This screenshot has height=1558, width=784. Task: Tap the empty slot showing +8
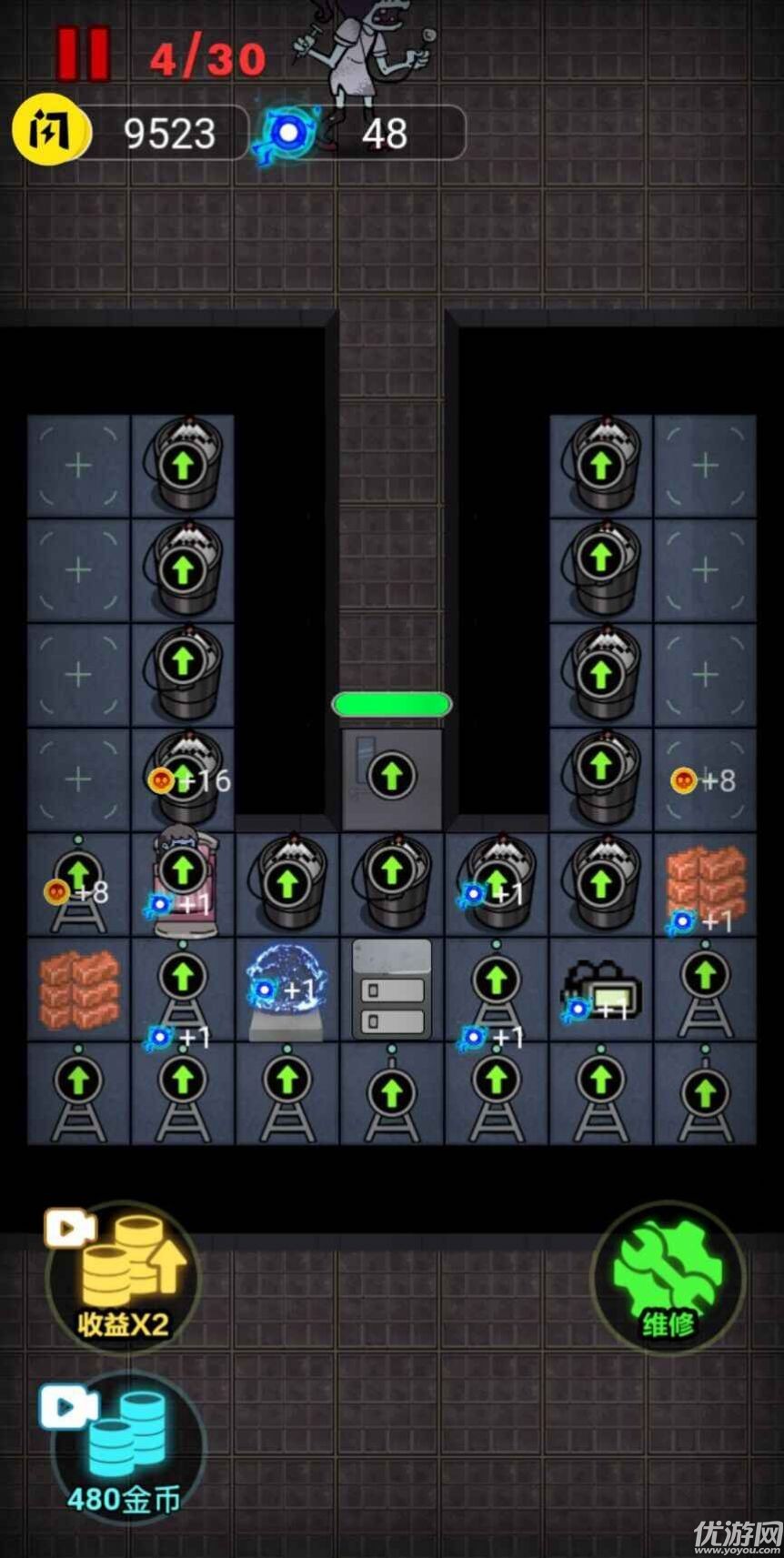[x=705, y=779]
